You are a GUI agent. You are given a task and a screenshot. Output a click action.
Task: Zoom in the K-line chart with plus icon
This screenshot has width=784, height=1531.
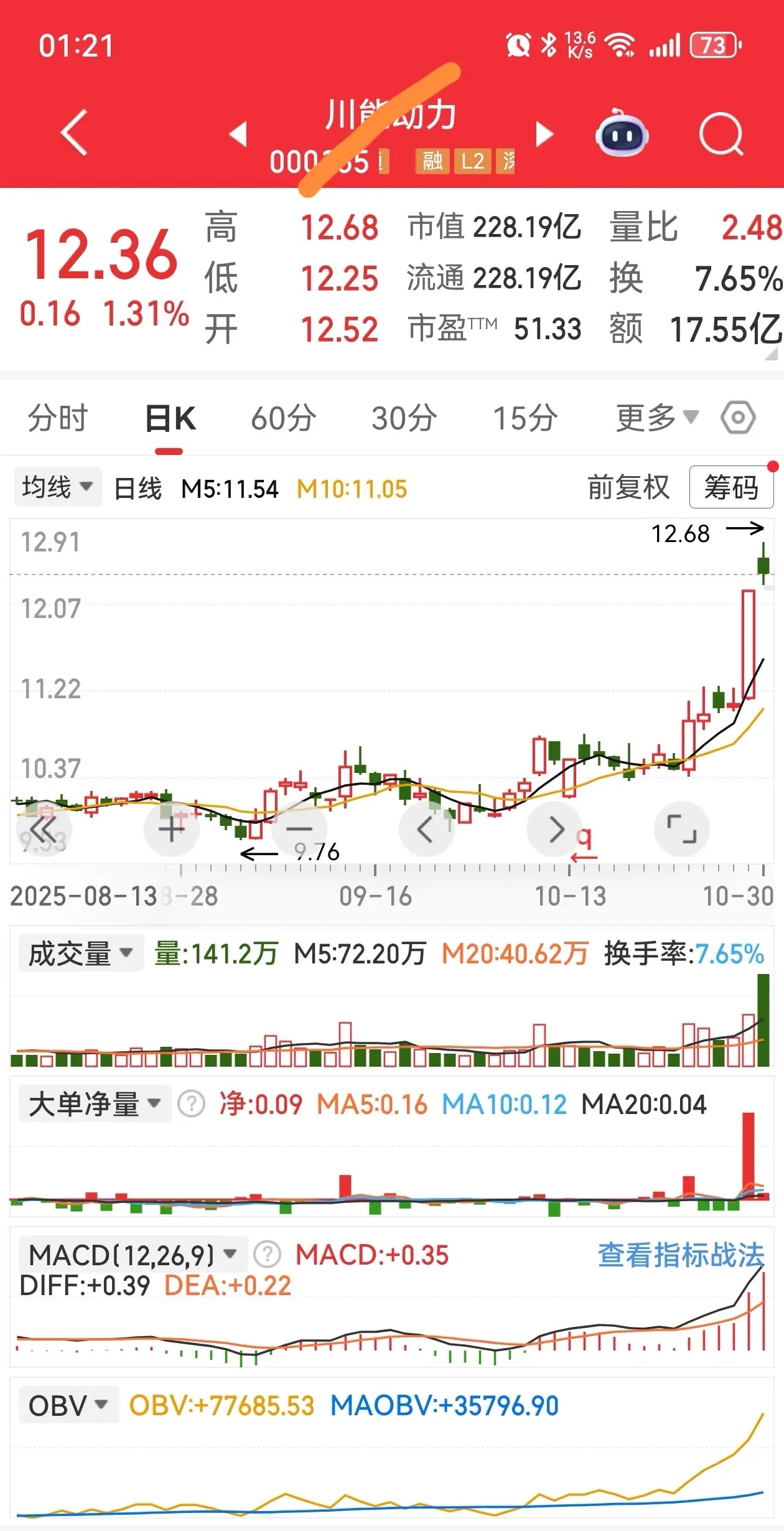(172, 829)
